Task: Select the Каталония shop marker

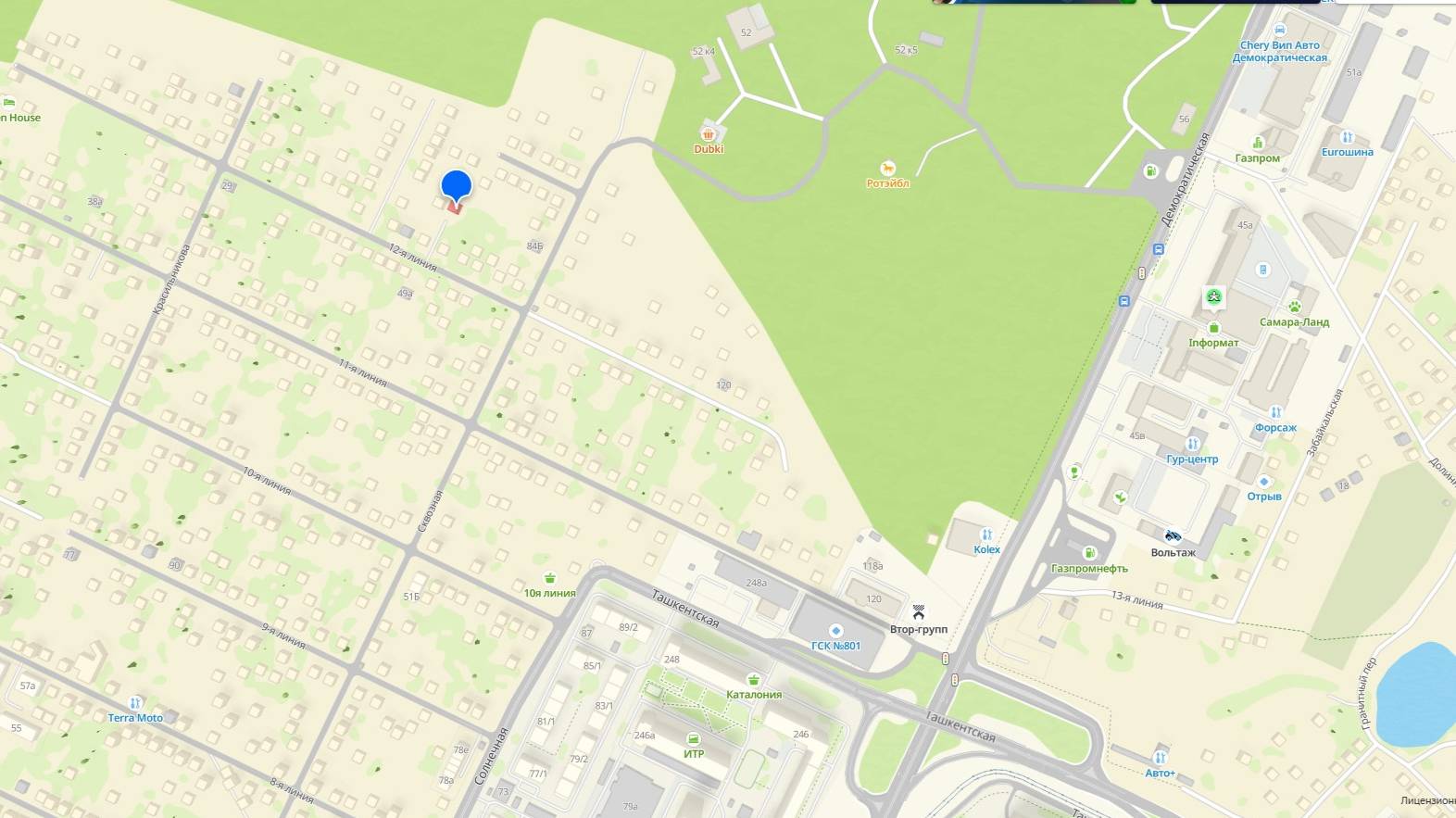Action: pyautogui.click(x=753, y=680)
